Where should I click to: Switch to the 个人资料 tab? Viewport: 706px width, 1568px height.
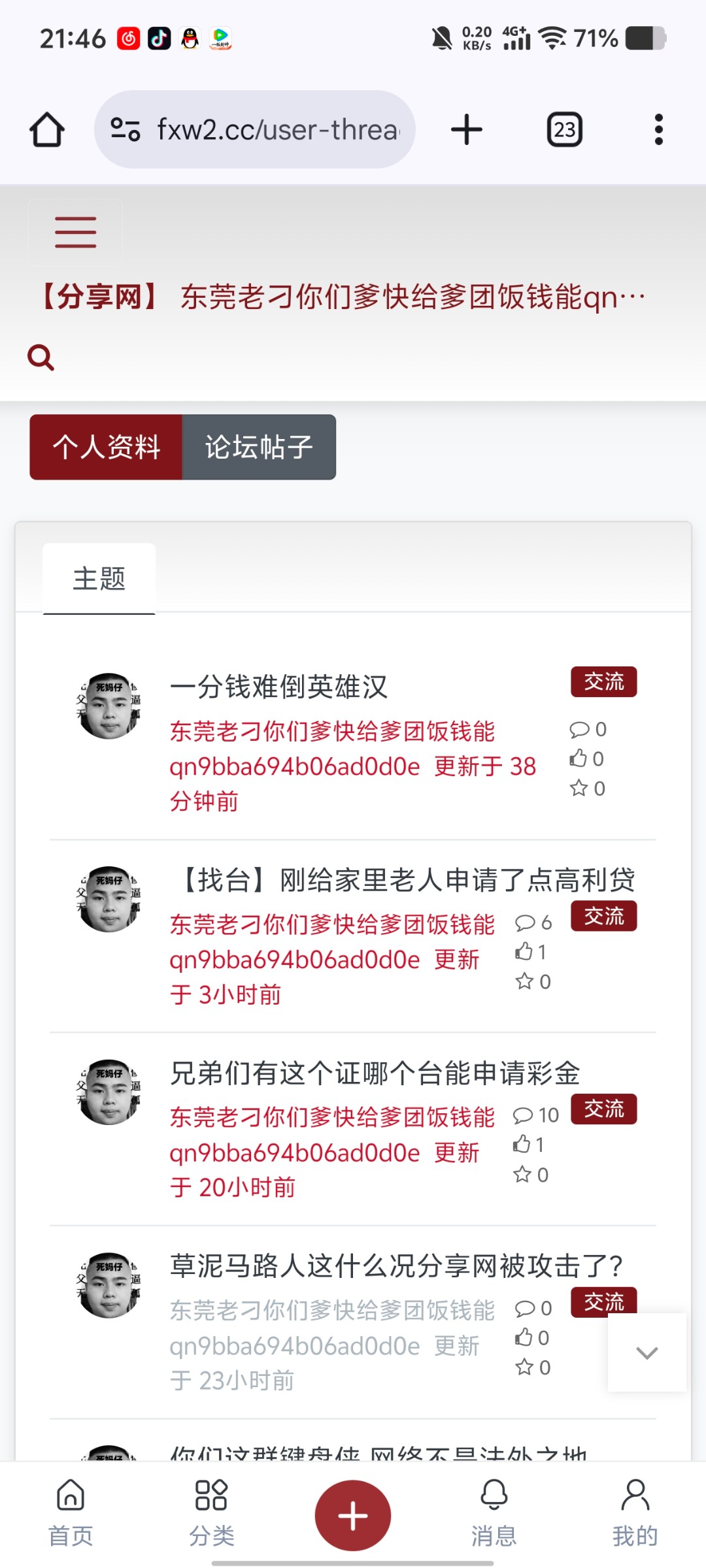coord(106,448)
